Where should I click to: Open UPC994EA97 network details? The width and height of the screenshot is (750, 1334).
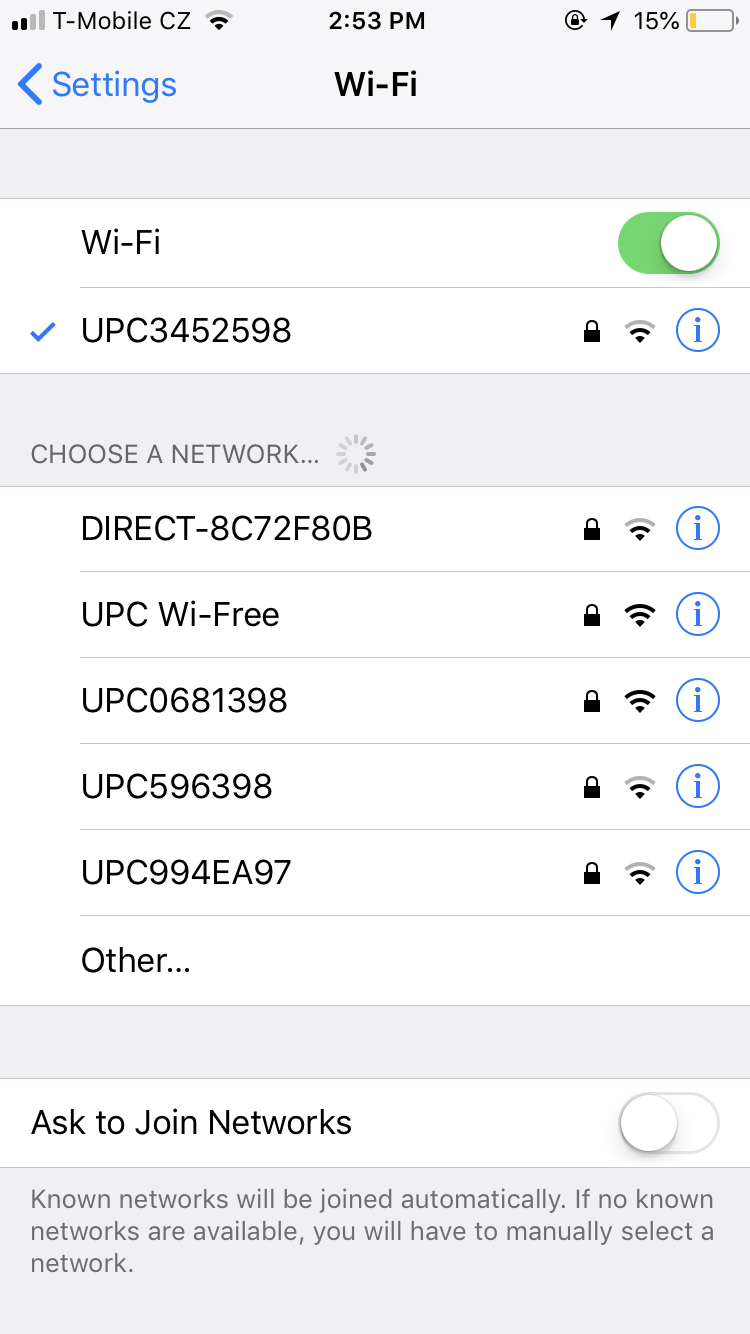(697, 872)
